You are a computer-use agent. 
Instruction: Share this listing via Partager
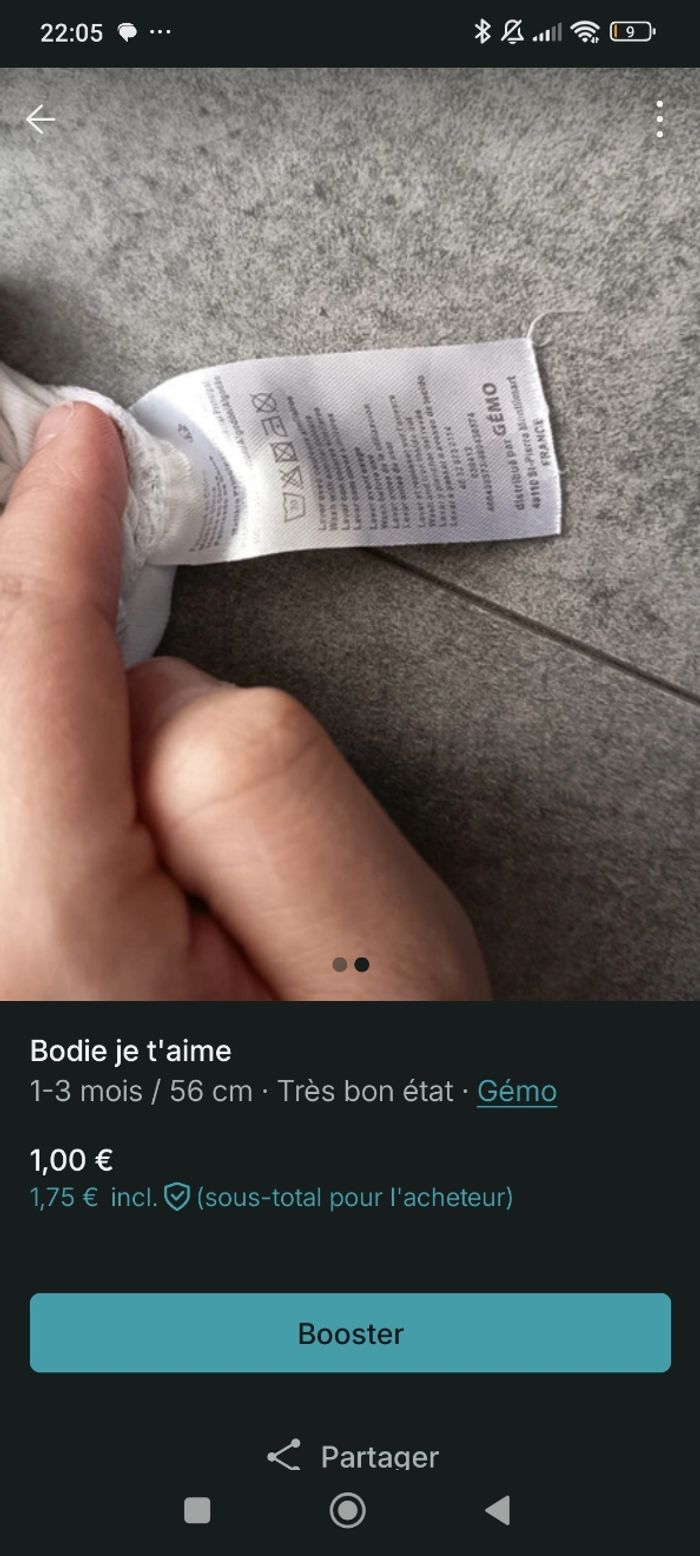pyautogui.click(x=352, y=1455)
